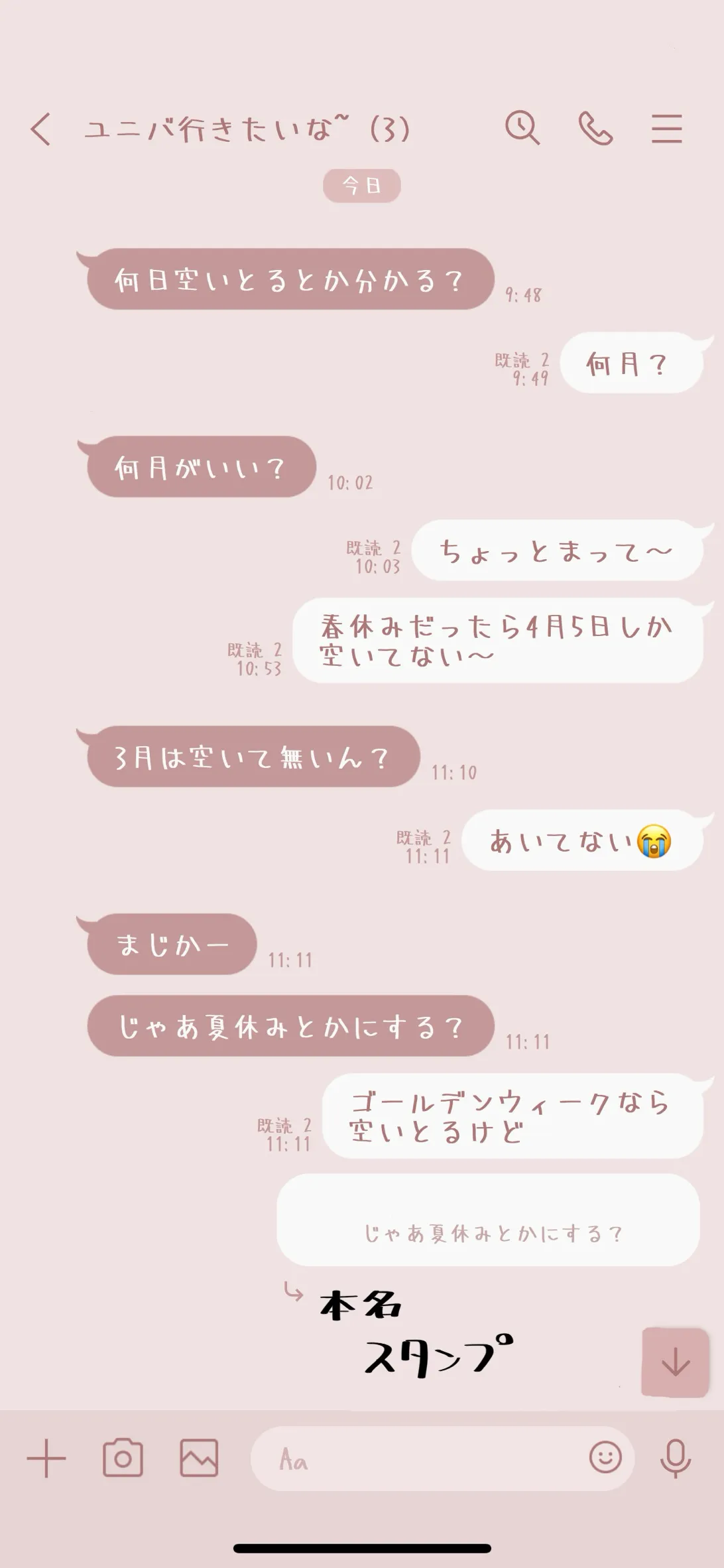Focus the Aa message input field
The height and width of the screenshot is (1568, 724).
[418, 1458]
